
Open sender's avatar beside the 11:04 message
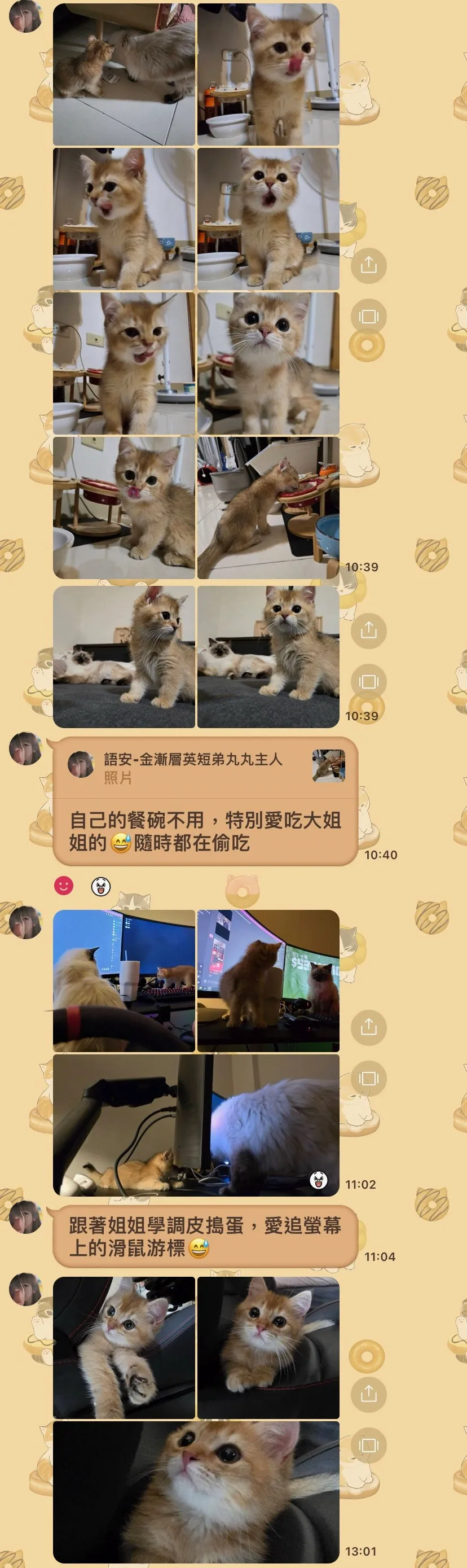25,1217
